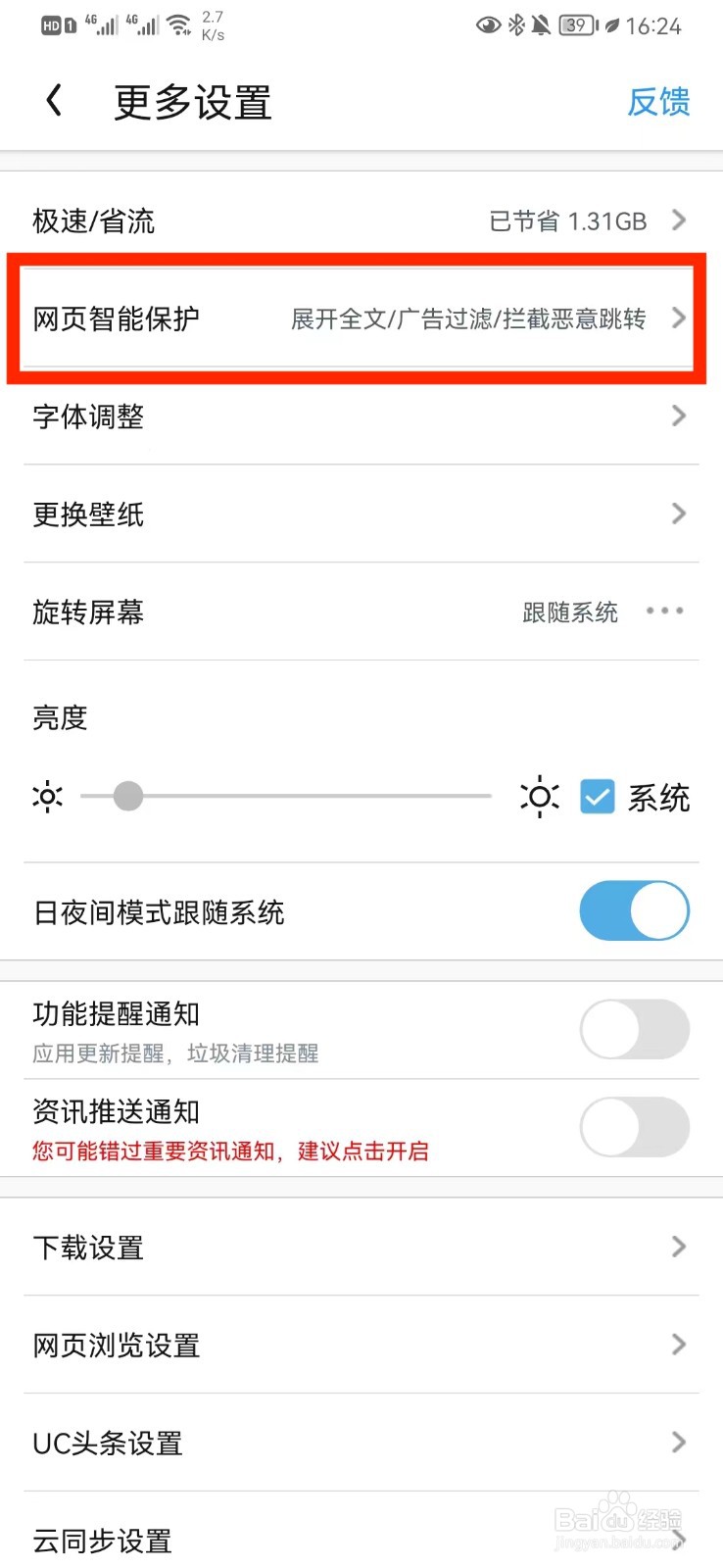
Task: Enable 资讯推送通知 switch
Action: (x=634, y=1127)
